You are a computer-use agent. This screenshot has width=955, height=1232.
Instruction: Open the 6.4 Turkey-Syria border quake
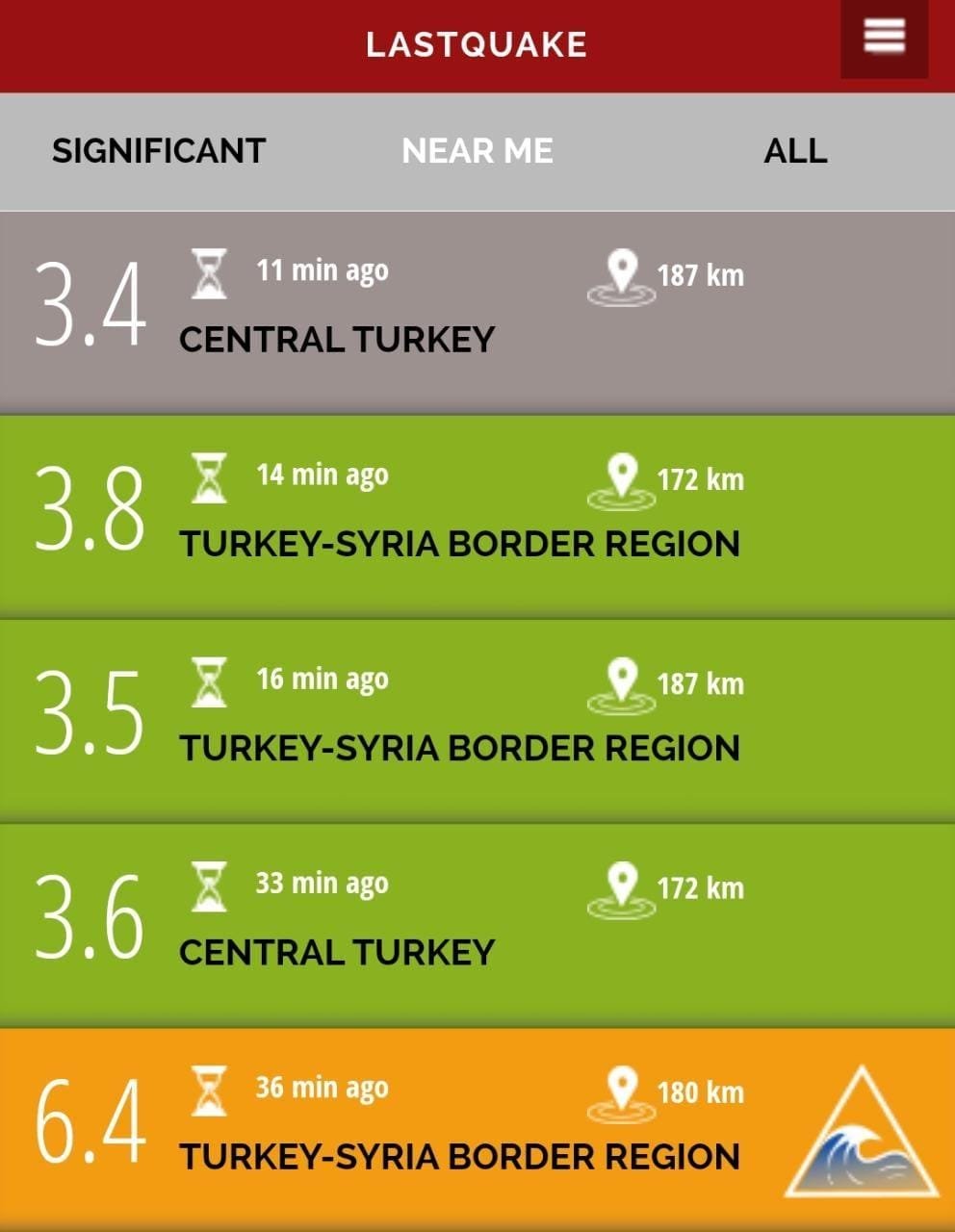(x=477, y=1129)
